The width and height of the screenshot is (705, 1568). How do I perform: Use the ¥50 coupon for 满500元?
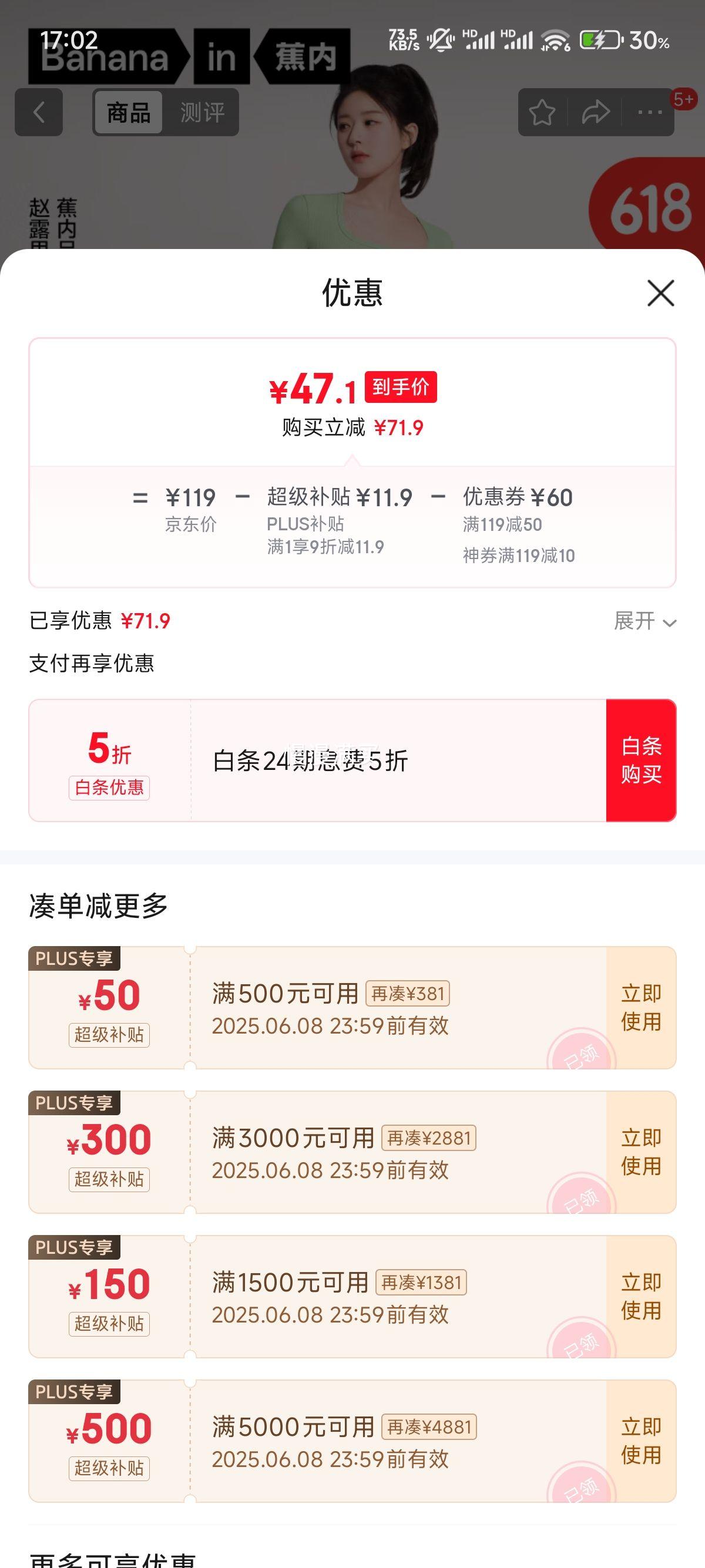pyautogui.click(x=641, y=1007)
